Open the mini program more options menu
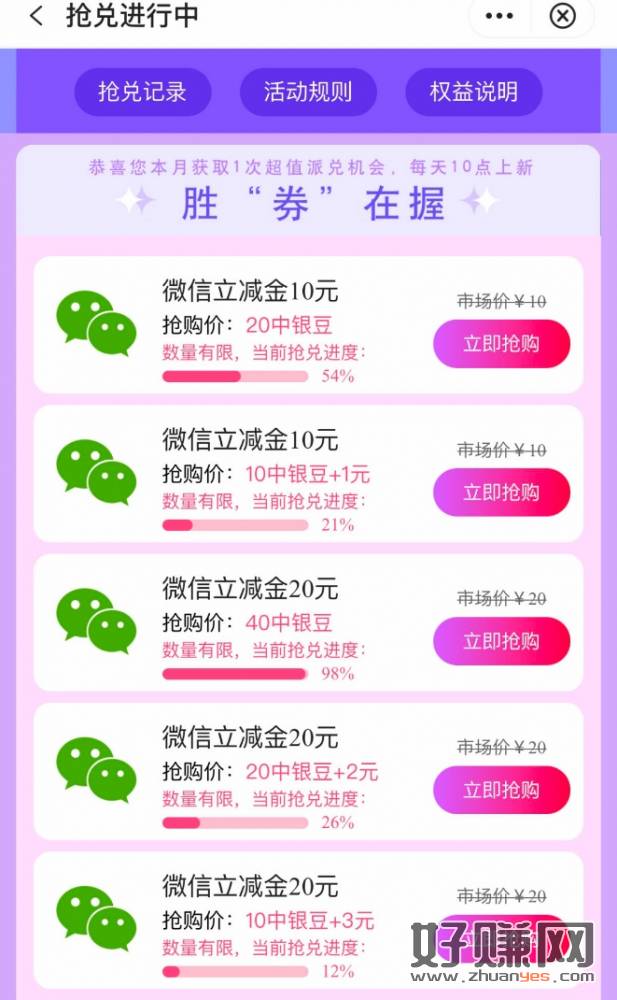The height and width of the screenshot is (1000, 617). click(x=498, y=17)
